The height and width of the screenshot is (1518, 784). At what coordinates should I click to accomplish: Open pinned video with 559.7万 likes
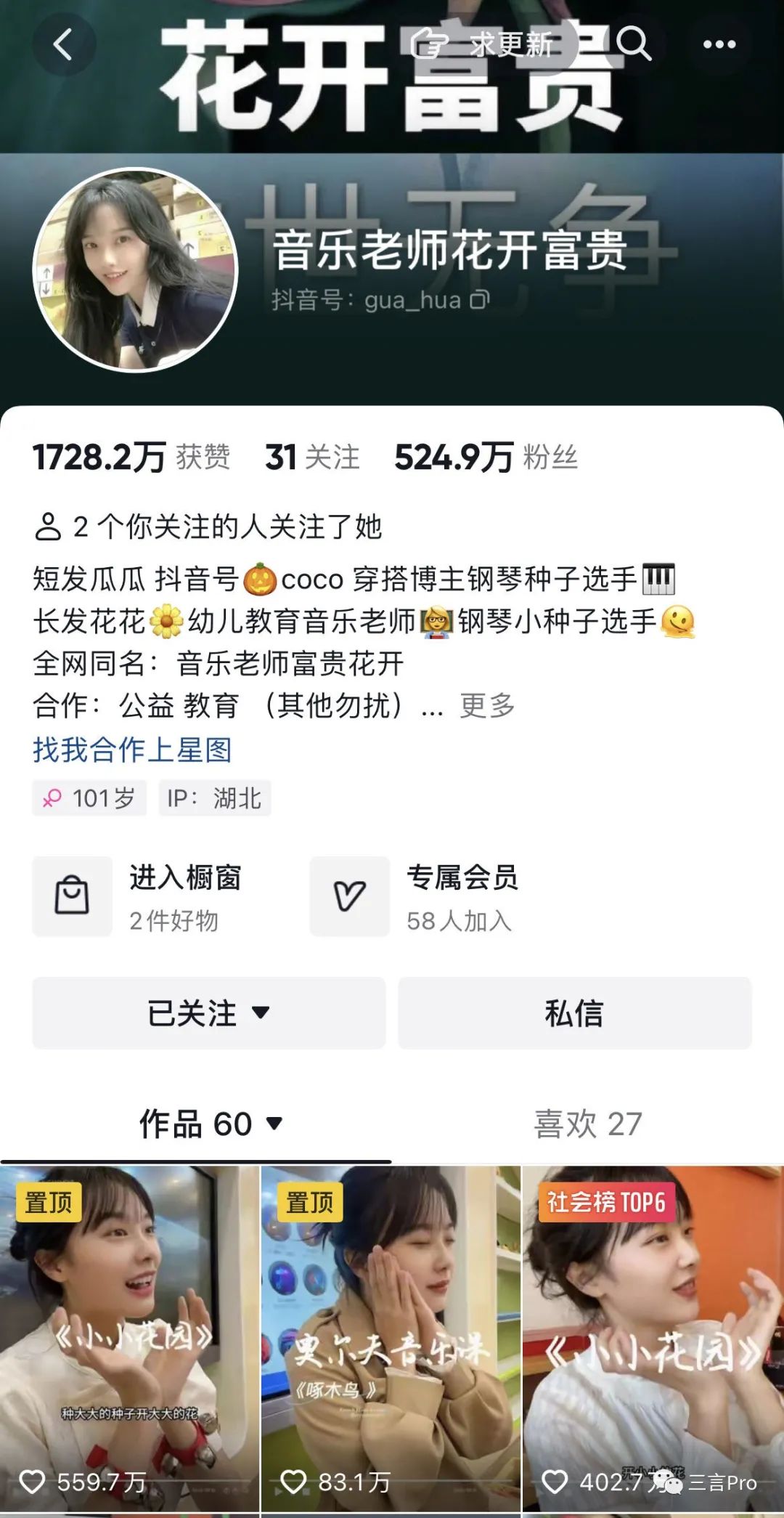[x=129, y=1336]
